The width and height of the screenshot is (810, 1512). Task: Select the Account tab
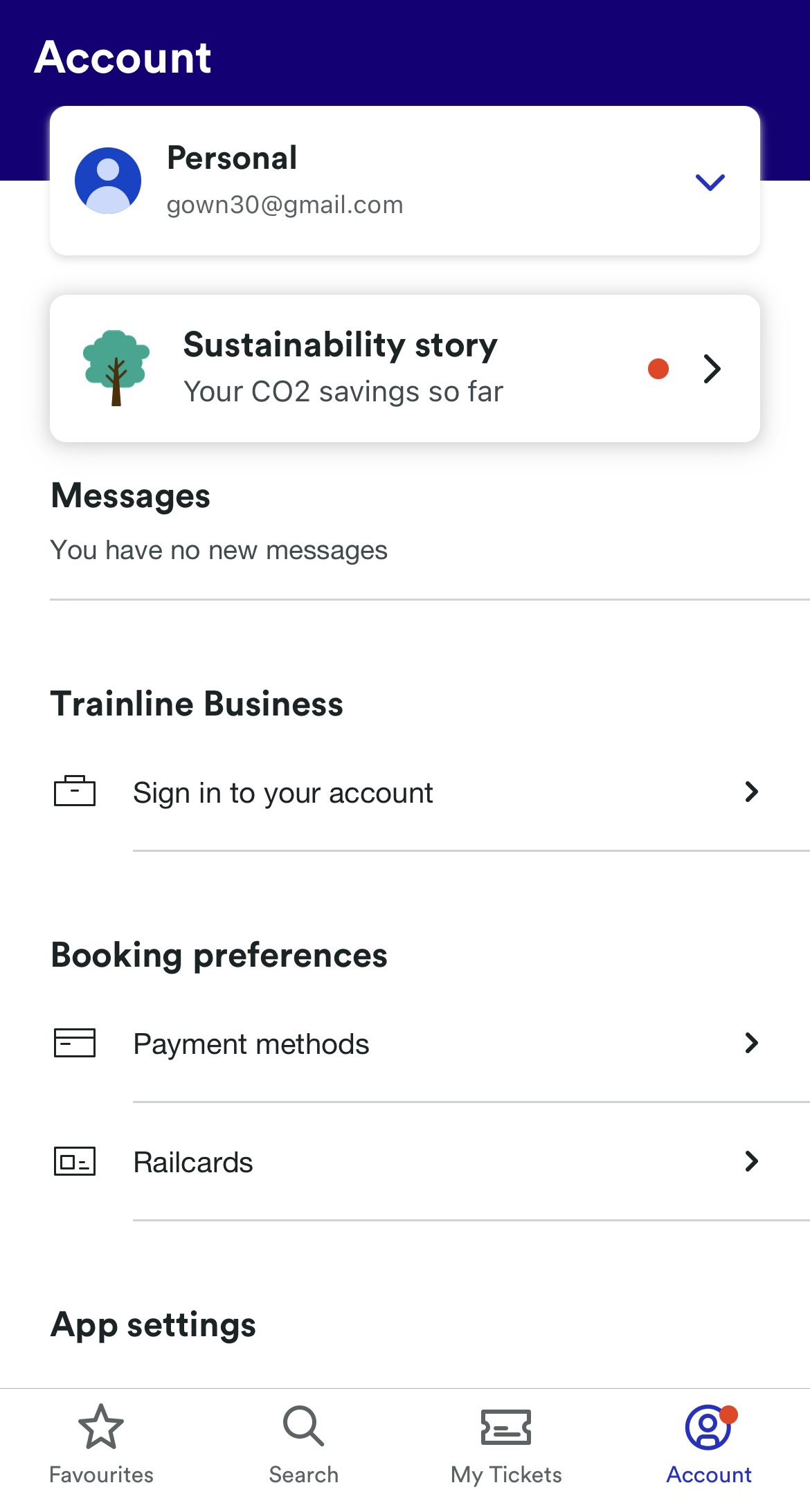(x=709, y=1445)
